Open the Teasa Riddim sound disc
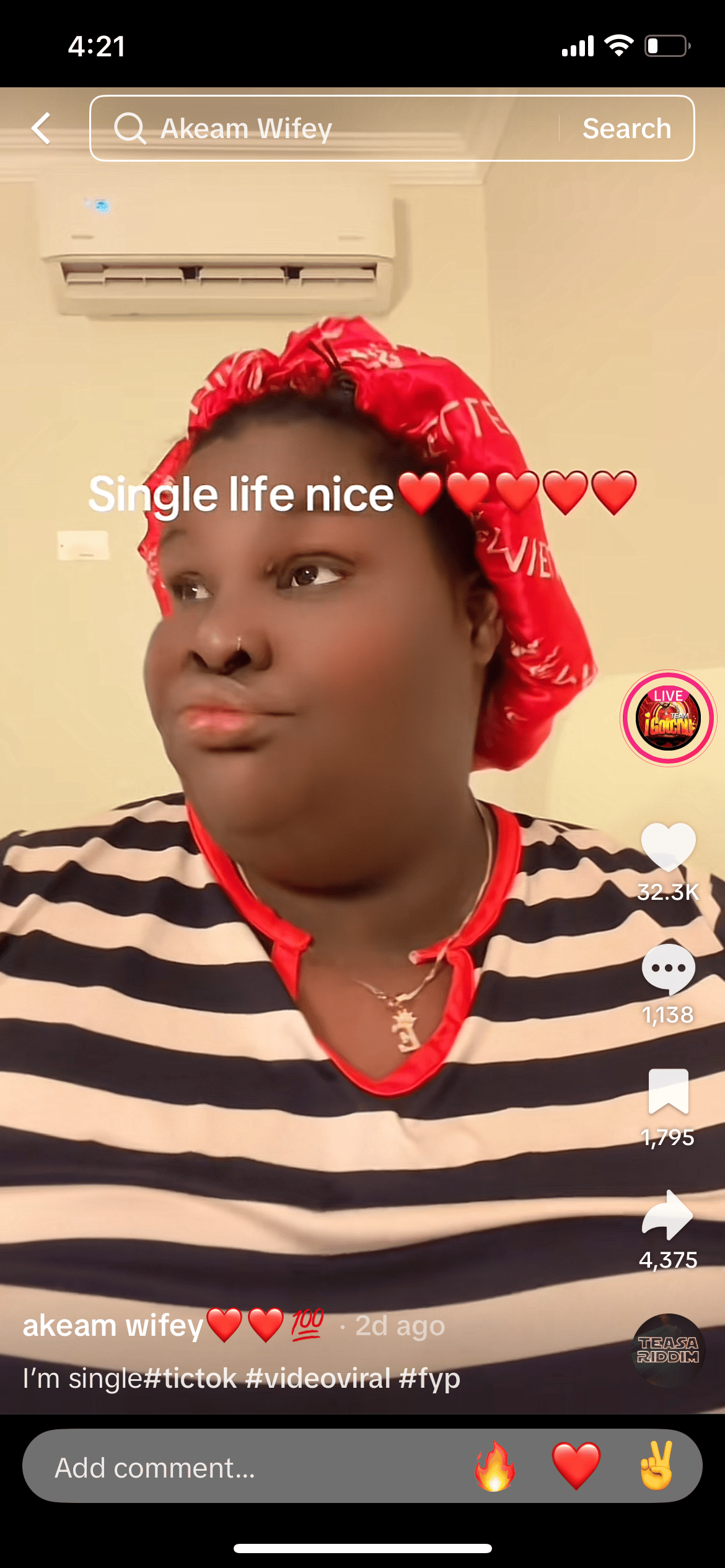The height and width of the screenshot is (1568, 725). [x=668, y=1350]
